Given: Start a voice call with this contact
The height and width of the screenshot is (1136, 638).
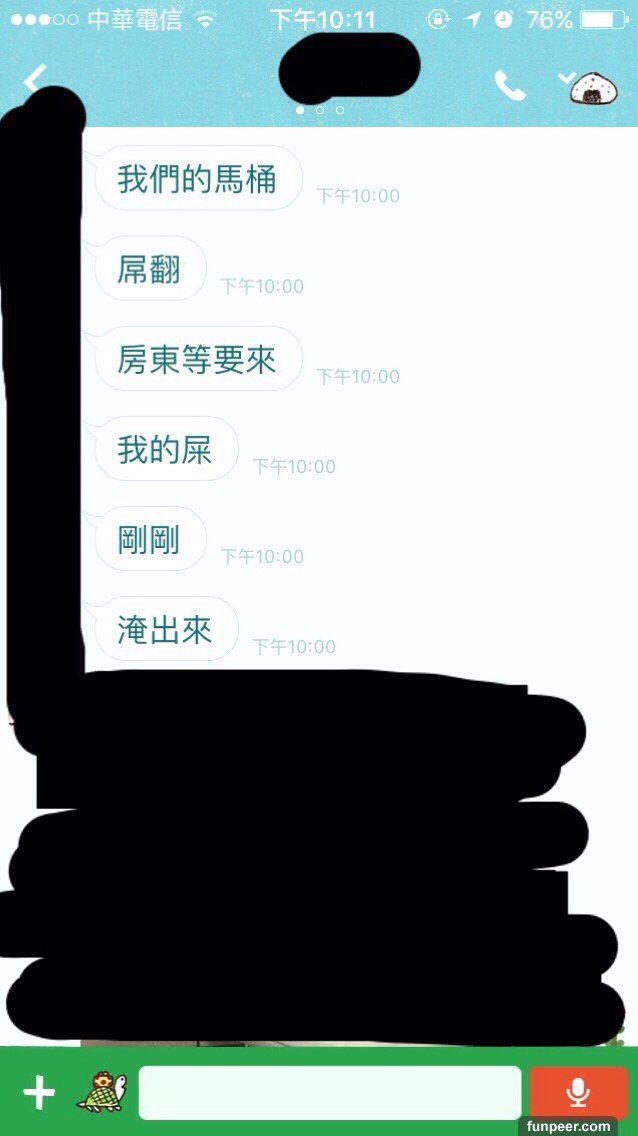Looking at the screenshot, I should point(509,86).
